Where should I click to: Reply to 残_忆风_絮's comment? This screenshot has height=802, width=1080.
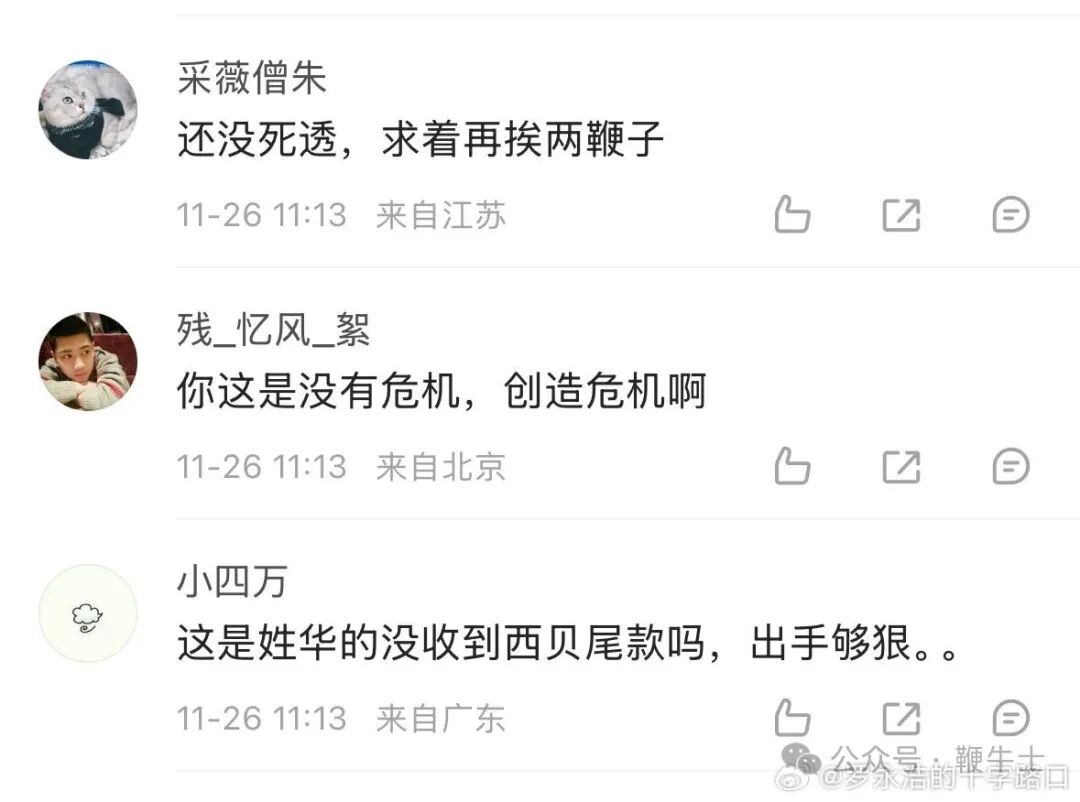click(1010, 466)
